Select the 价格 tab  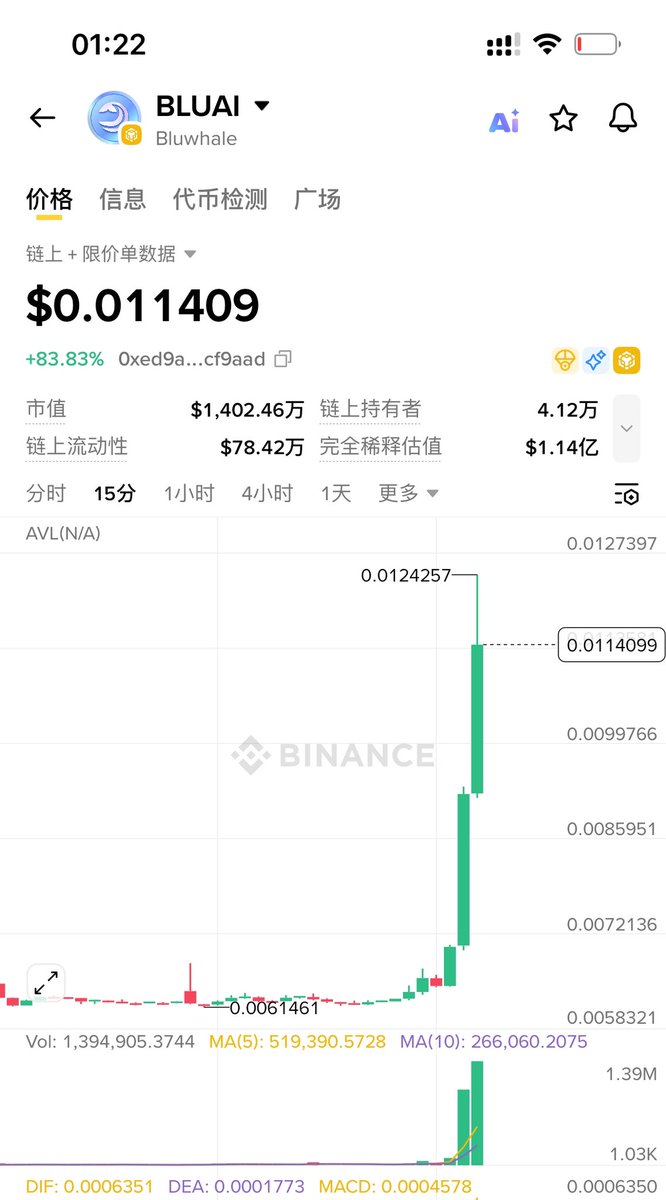coord(49,199)
